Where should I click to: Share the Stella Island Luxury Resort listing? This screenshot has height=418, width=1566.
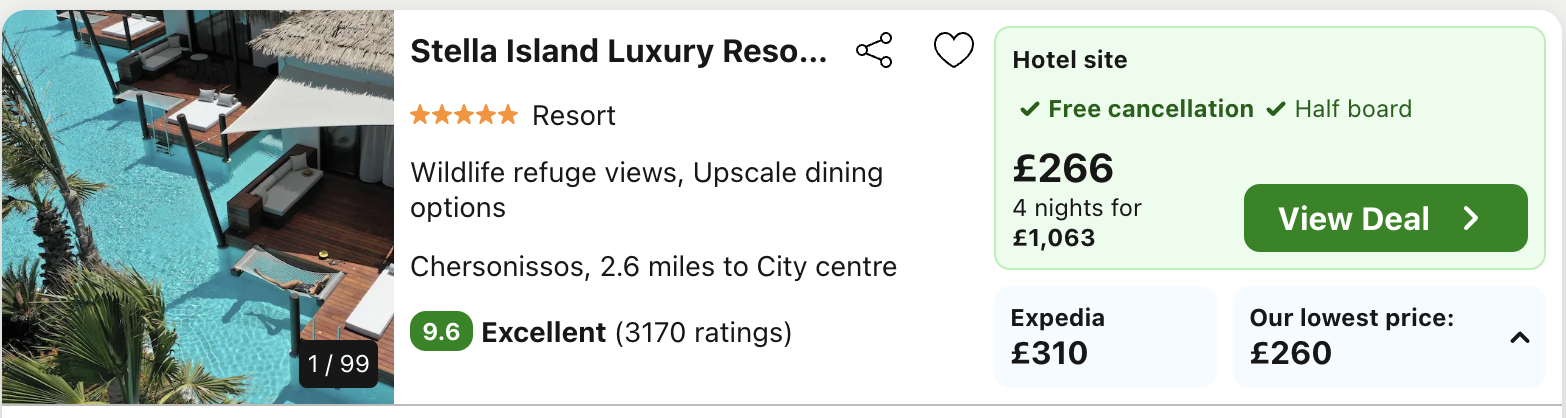(x=874, y=51)
